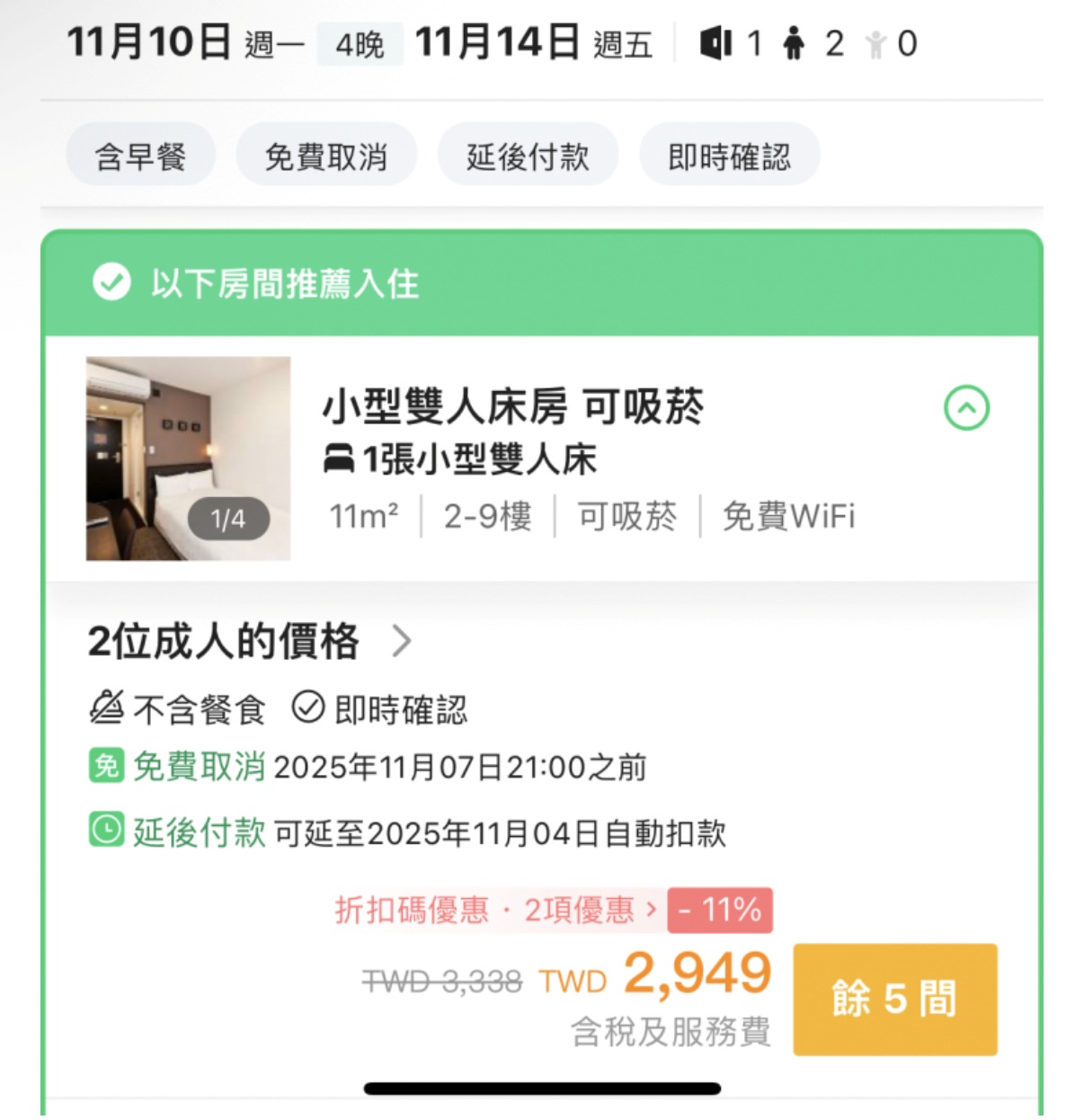This screenshot has height=1120, width=1084.
Task: Click the 餘5間 rooms remaining button
Action: point(893,998)
